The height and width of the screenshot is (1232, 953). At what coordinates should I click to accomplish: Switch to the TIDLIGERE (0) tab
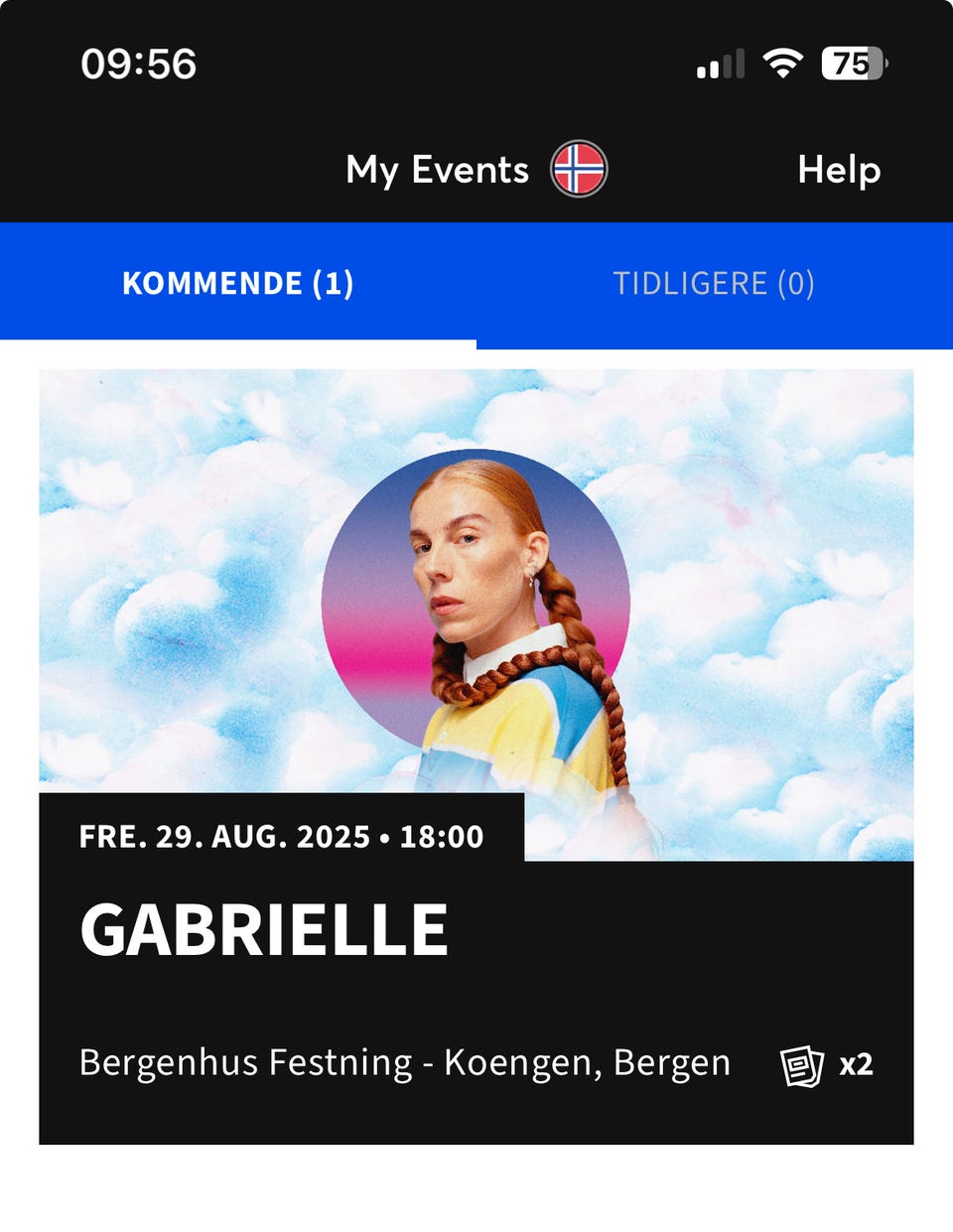tap(714, 282)
